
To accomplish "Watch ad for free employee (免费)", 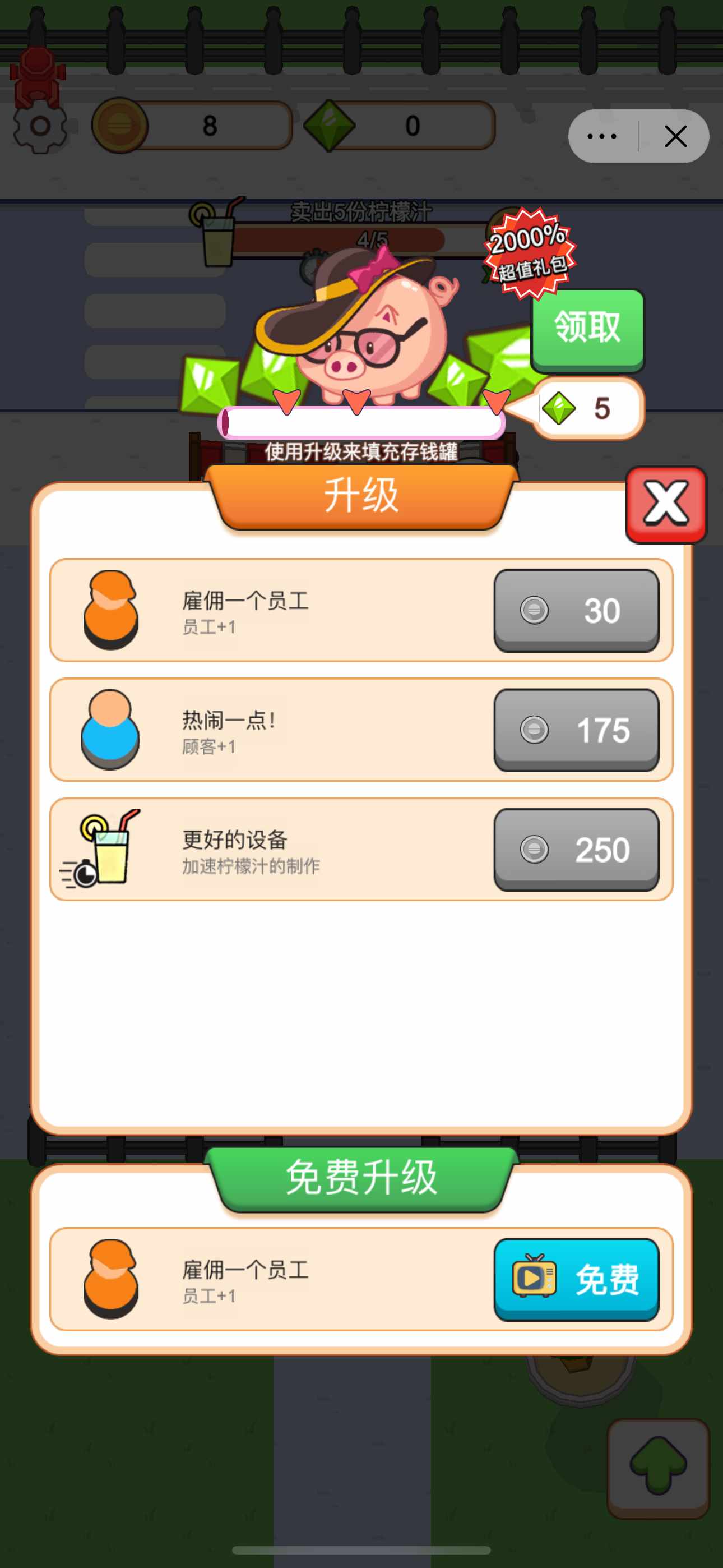I will (576, 1280).
